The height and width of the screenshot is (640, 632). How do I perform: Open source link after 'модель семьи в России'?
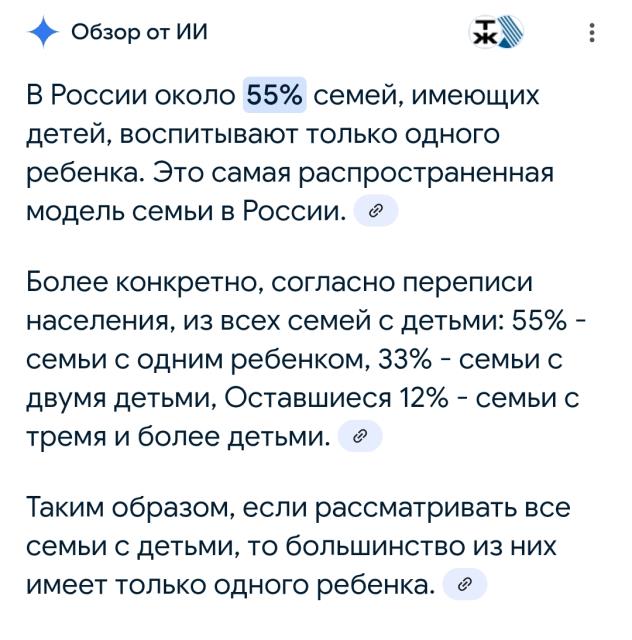376,211
